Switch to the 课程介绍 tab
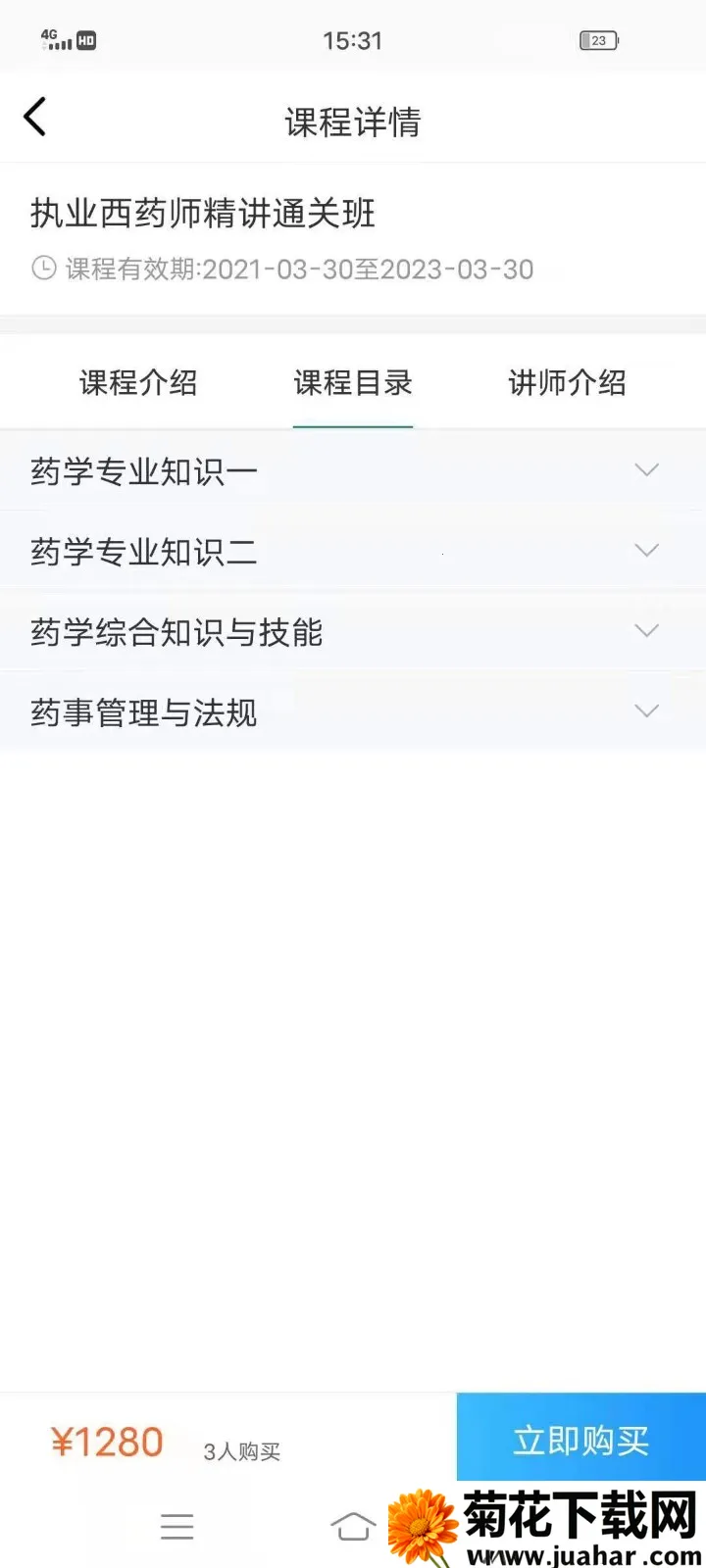Image resolution: width=706 pixels, height=1568 pixels. click(138, 383)
